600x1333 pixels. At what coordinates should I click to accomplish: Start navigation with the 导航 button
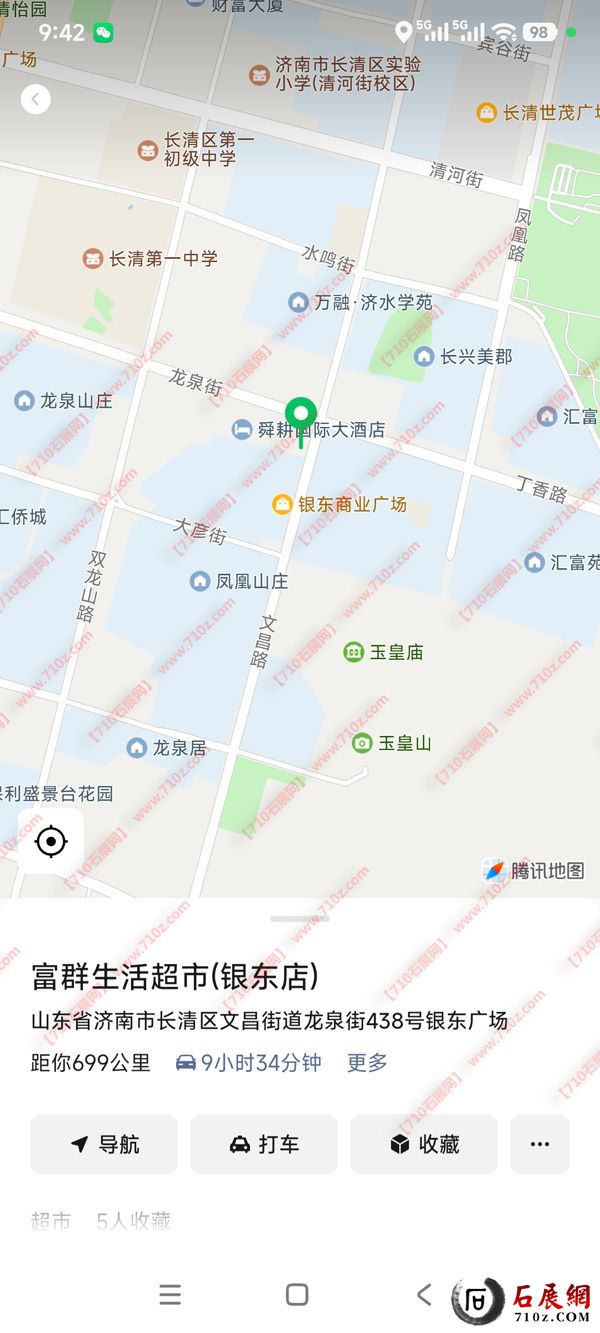[x=104, y=1144]
